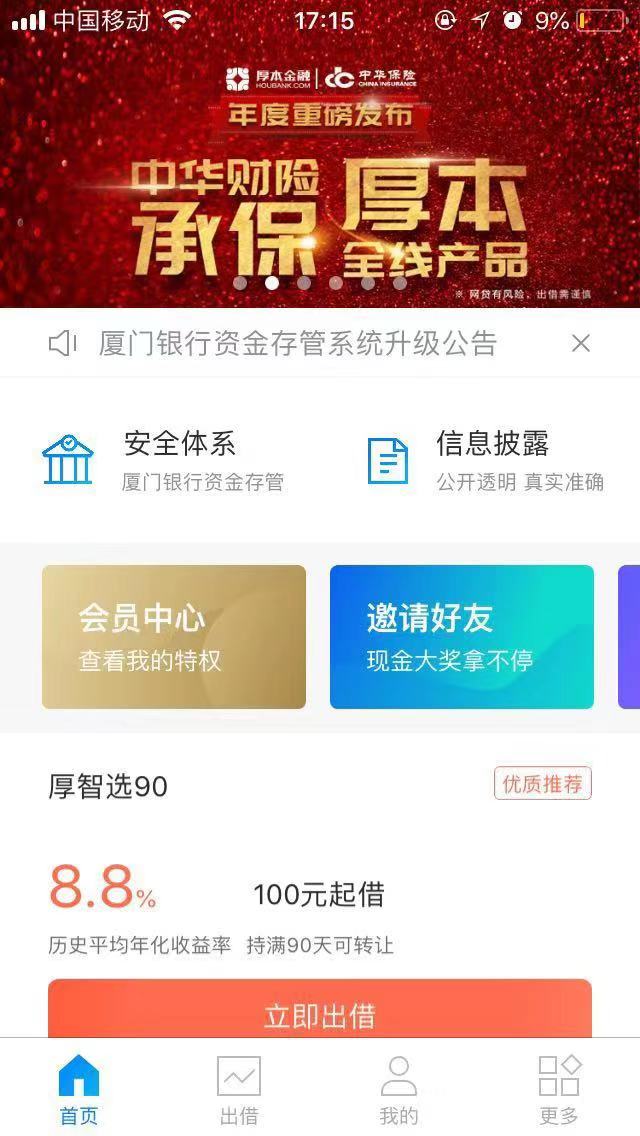Select the 更多 tab
Image resolution: width=640 pixels, height=1136 pixels.
click(x=559, y=1089)
